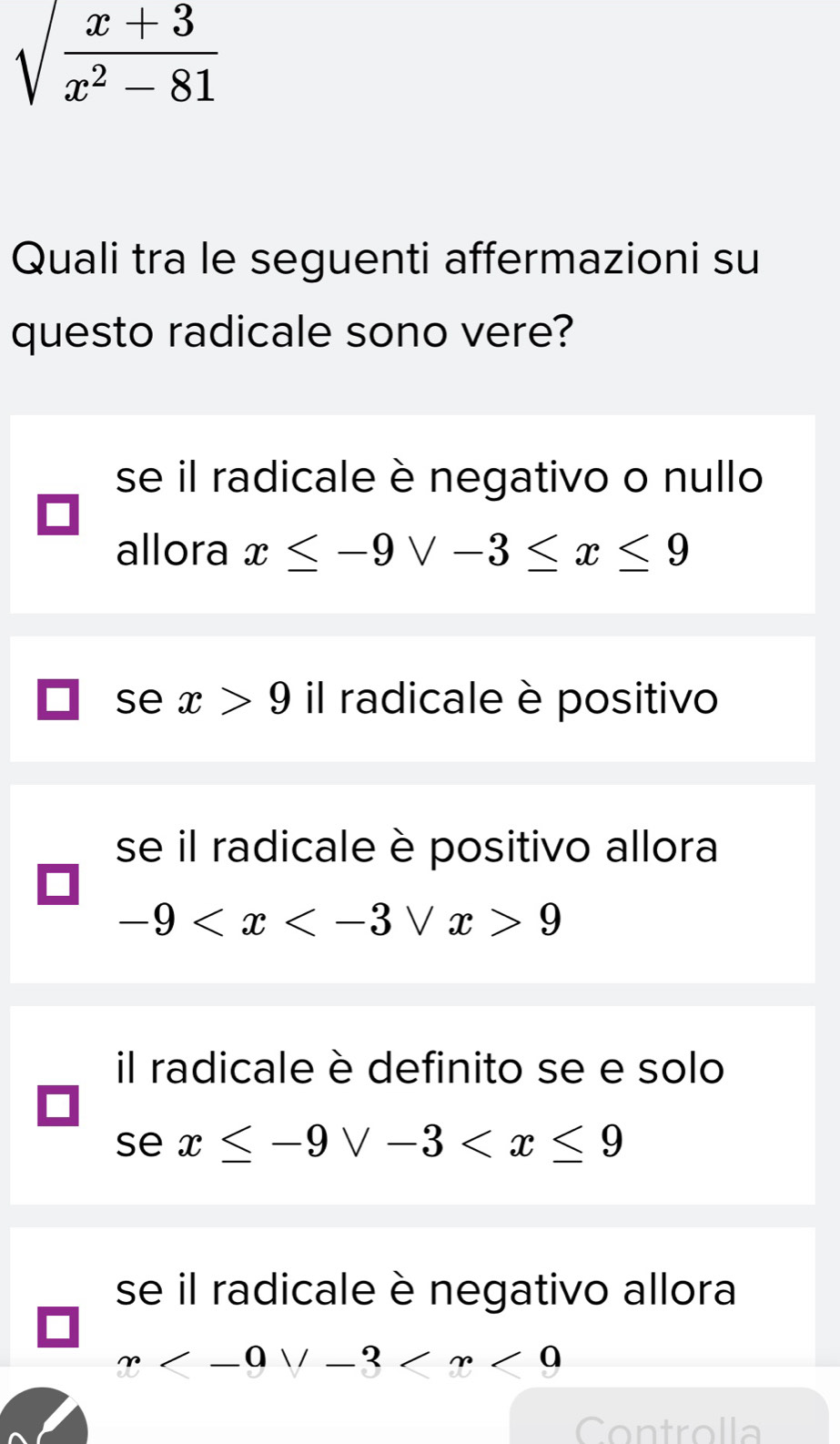The width and height of the screenshot is (840, 1444).
Task: Choose the 'se il radicale è negativo allora' option
Action: (57, 1327)
